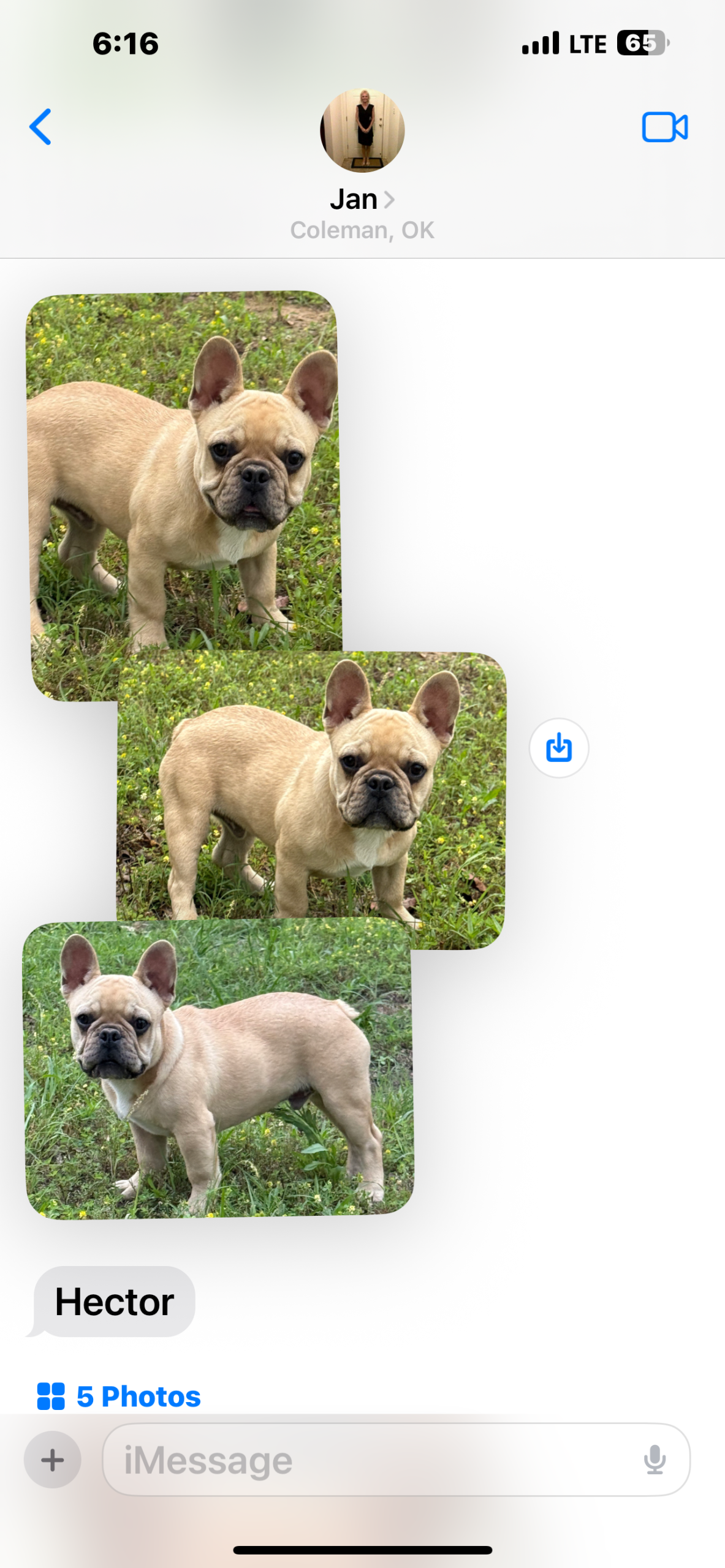This screenshot has height=1568, width=725.
Task: Save the photos with the download icon
Action: tap(559, 748)
